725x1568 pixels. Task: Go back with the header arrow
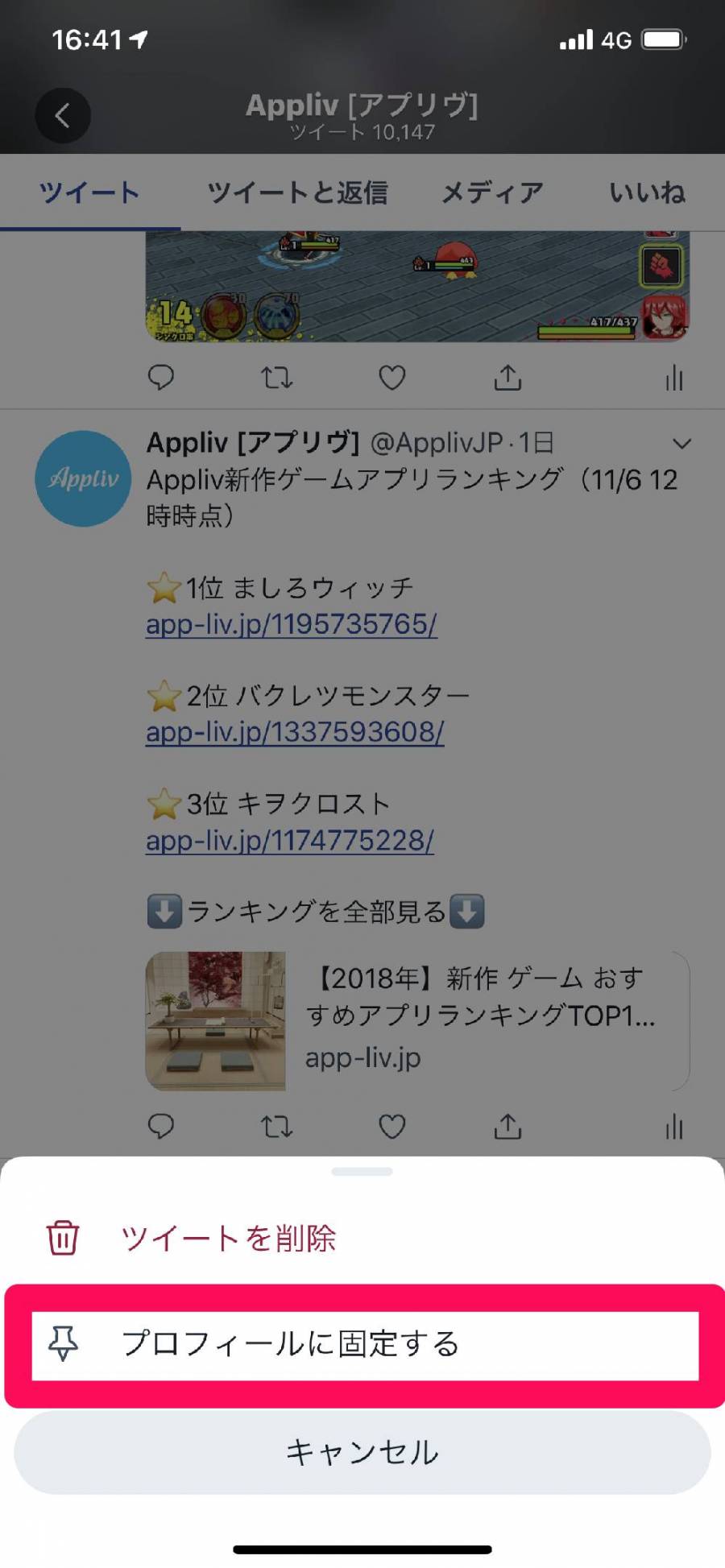coord(62,115)
